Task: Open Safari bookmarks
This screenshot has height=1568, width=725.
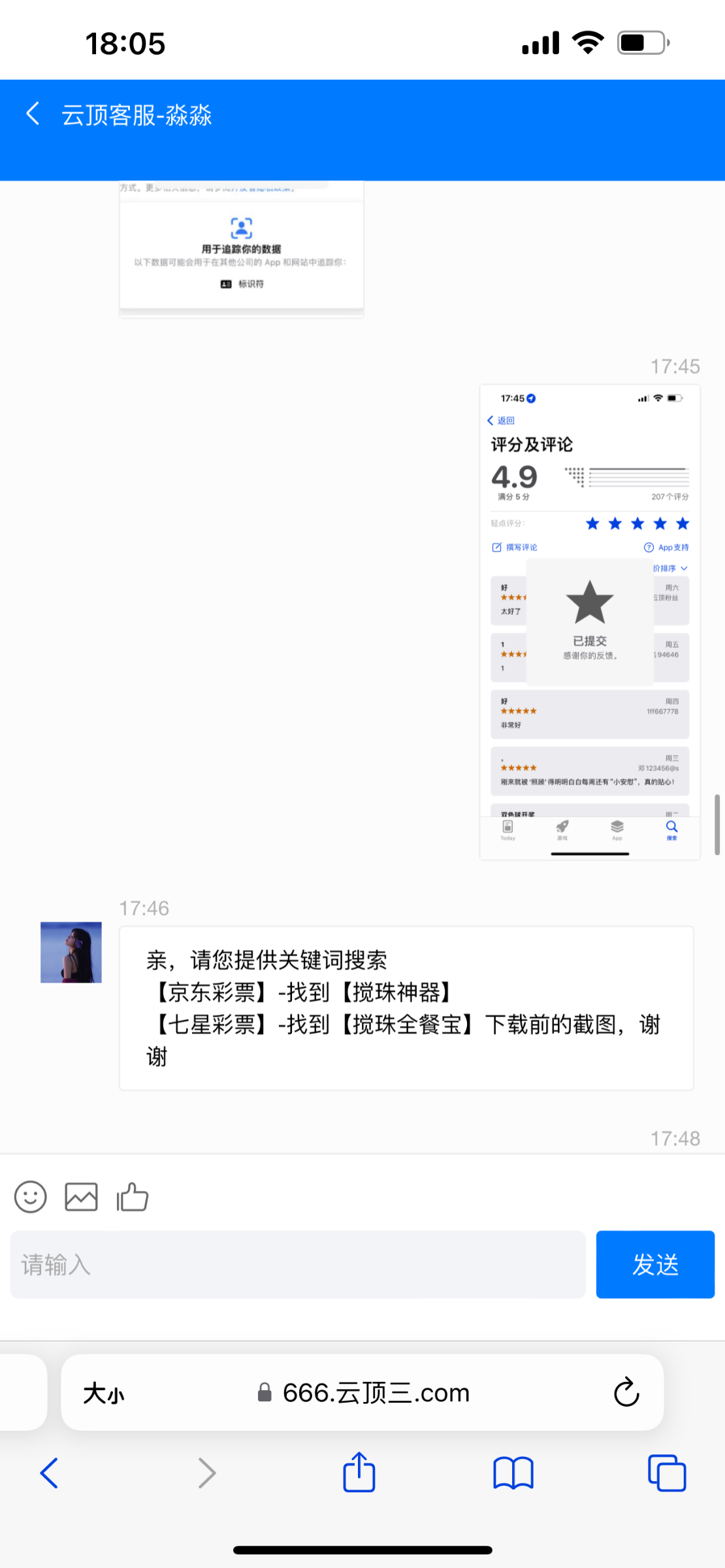Action: click(513, 1473)
